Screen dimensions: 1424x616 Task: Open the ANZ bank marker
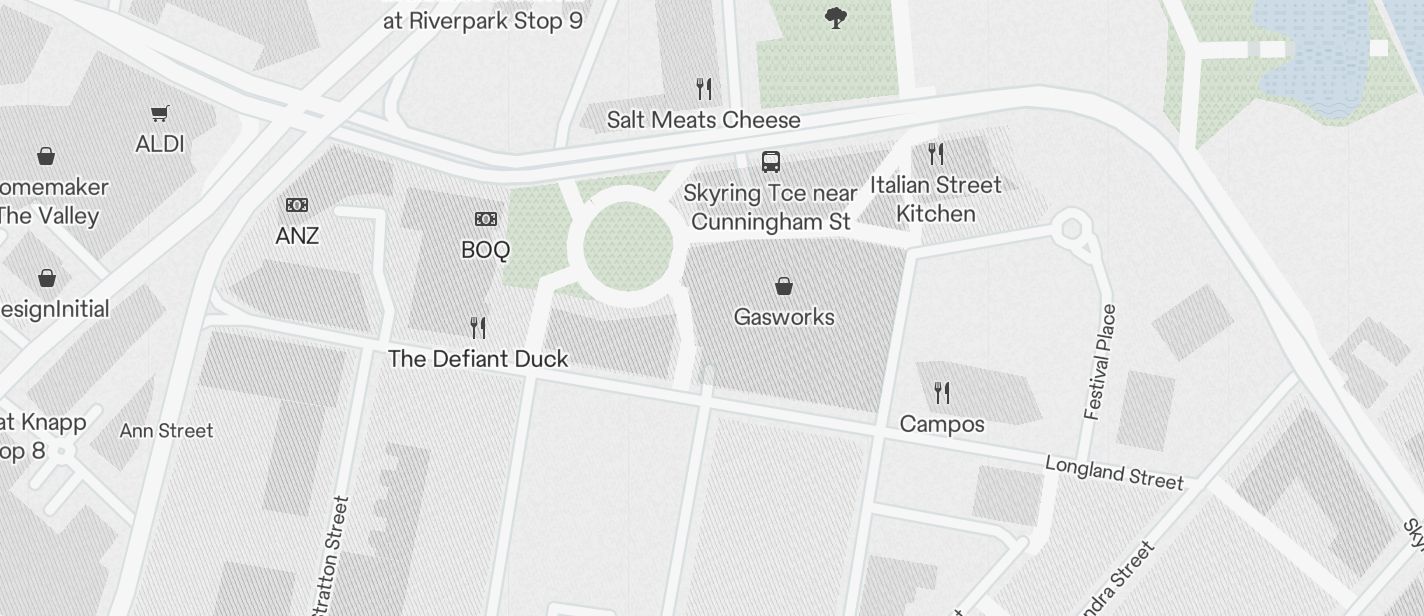pos(297,205)
